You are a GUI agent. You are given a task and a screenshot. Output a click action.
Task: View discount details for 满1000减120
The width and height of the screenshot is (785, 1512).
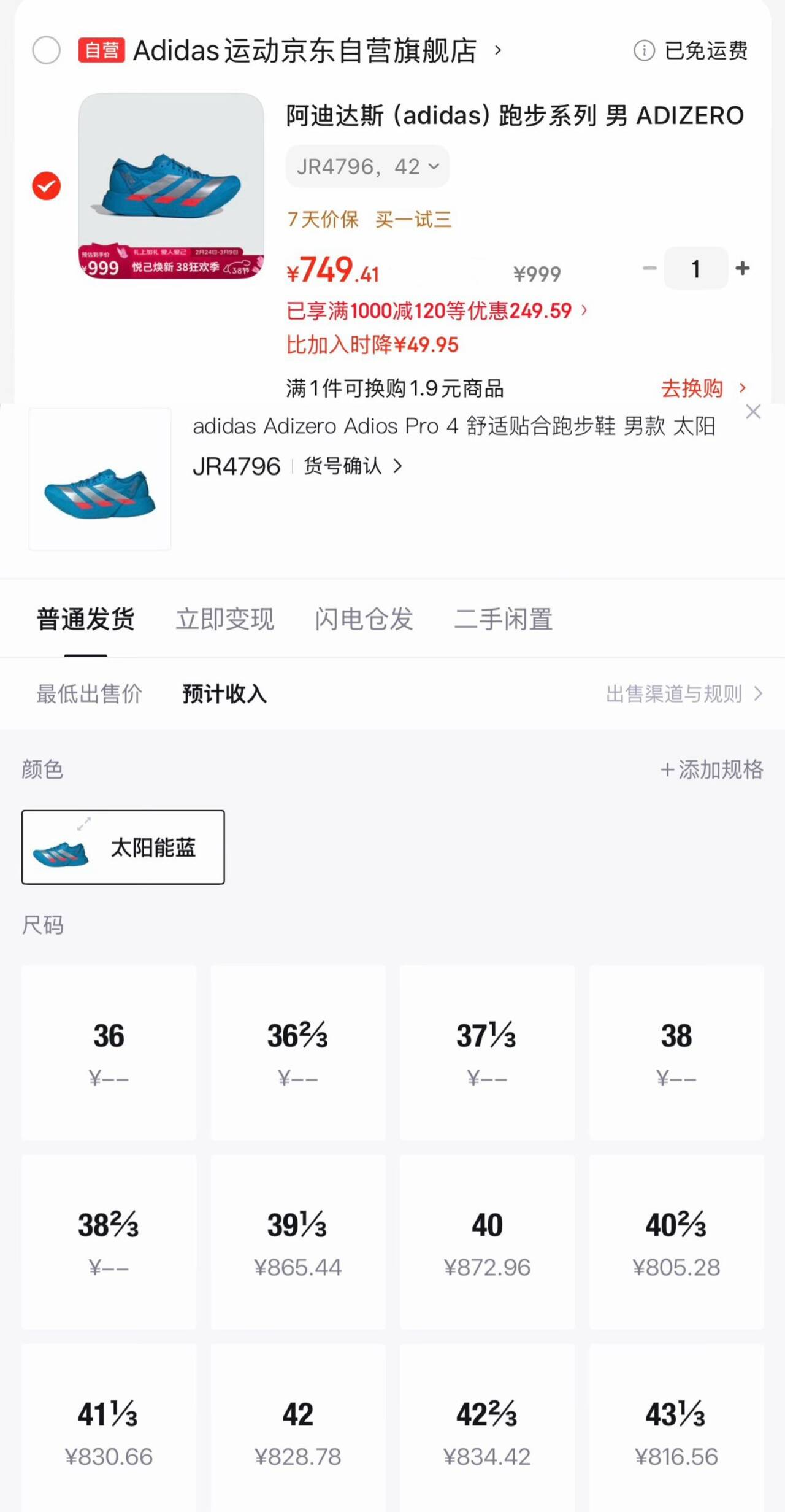tap(436, 310)
